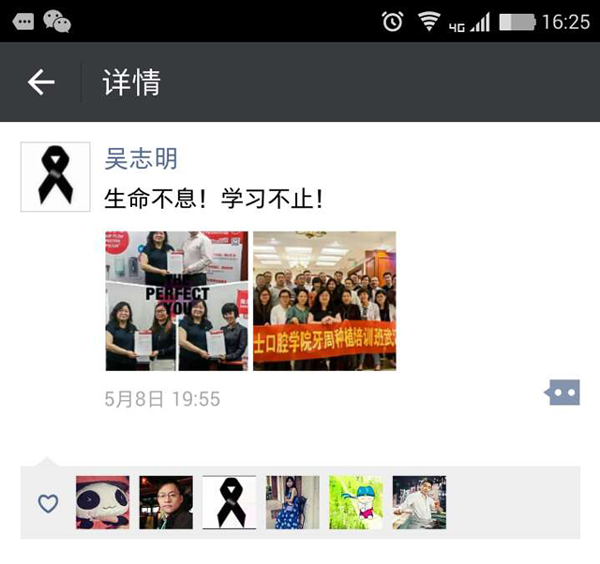The height and width of the screenshot is (564, 600).
Task: Open the panda avatar liker's profile
Action: [103, 502]
